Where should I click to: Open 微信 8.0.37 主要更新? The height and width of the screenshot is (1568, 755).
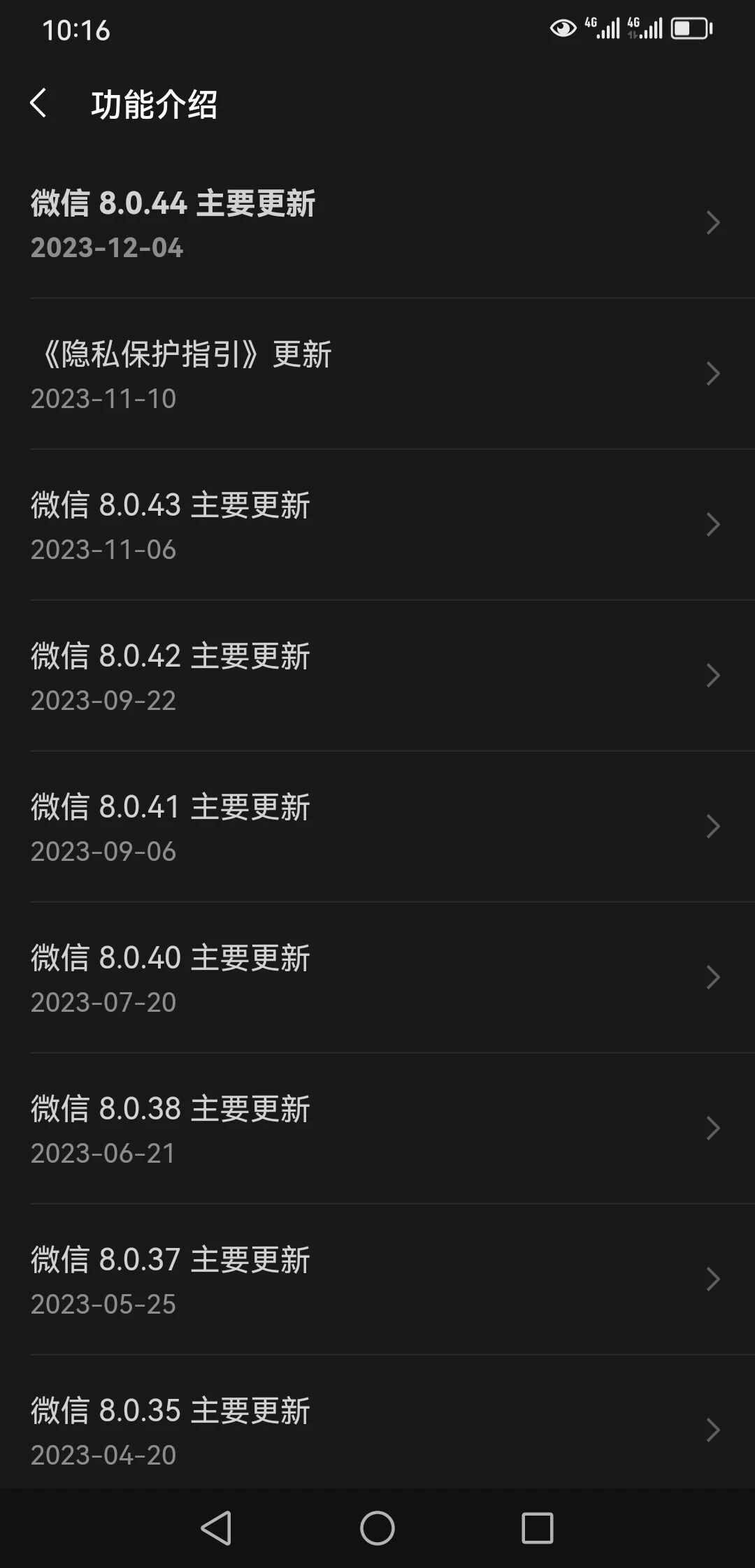point(377,1279)
